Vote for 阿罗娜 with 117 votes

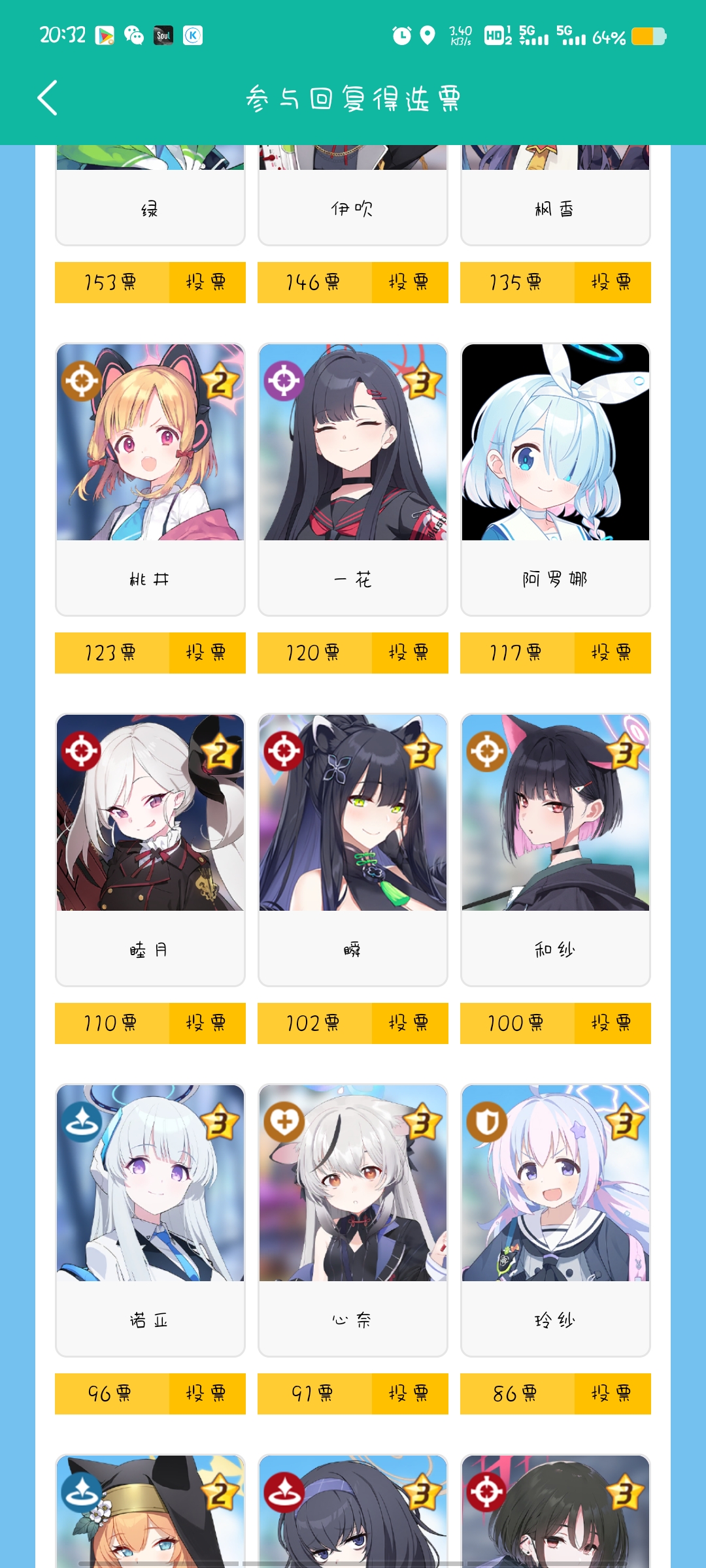pyautogui.click(x=612, y=653)
